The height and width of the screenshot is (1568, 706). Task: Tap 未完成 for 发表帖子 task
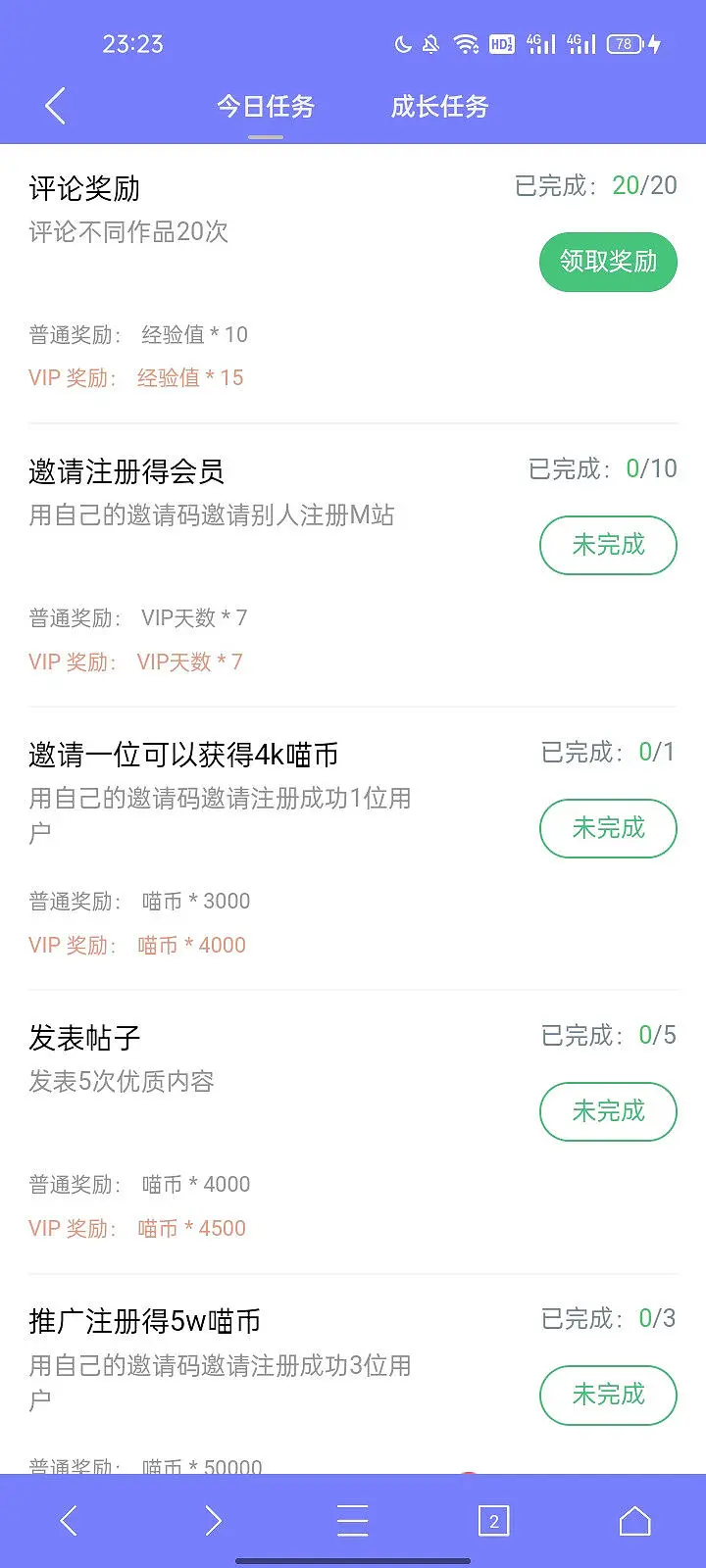point(608,1111)
